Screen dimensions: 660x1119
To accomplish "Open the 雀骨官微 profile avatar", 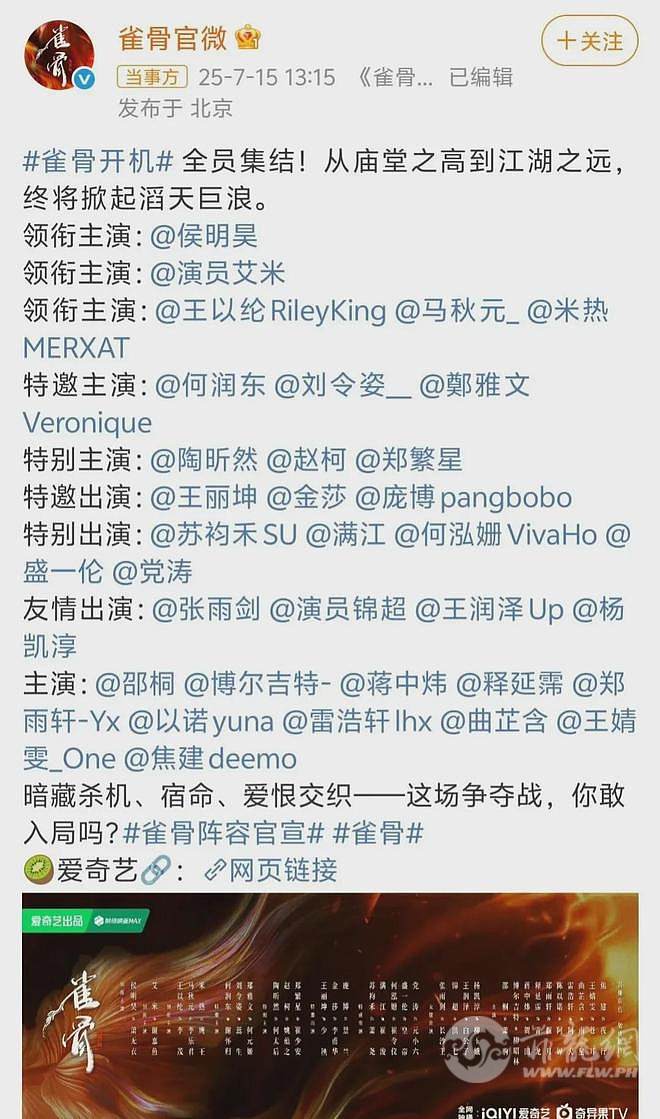I will coord(59,54).
